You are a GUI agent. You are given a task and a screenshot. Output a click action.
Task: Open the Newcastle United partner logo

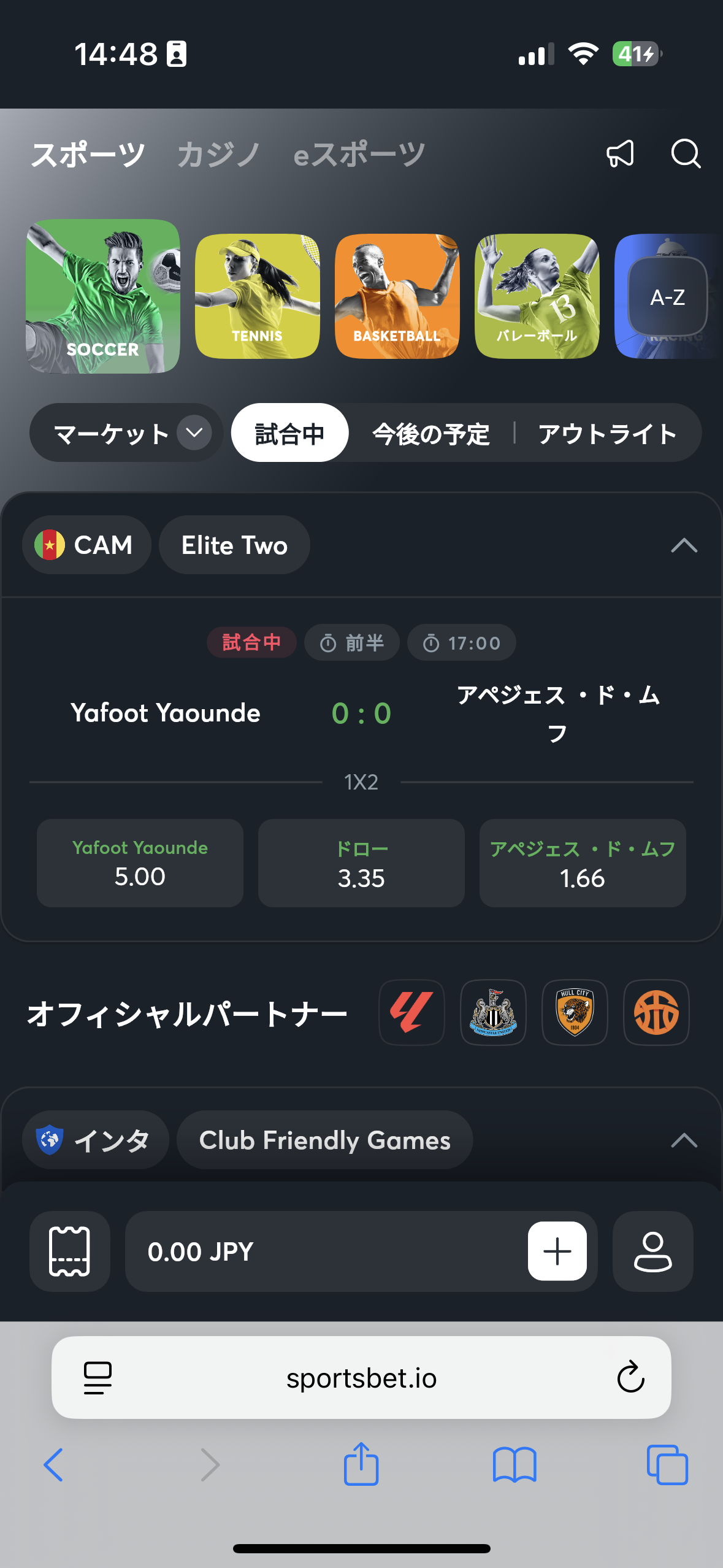492,1013
